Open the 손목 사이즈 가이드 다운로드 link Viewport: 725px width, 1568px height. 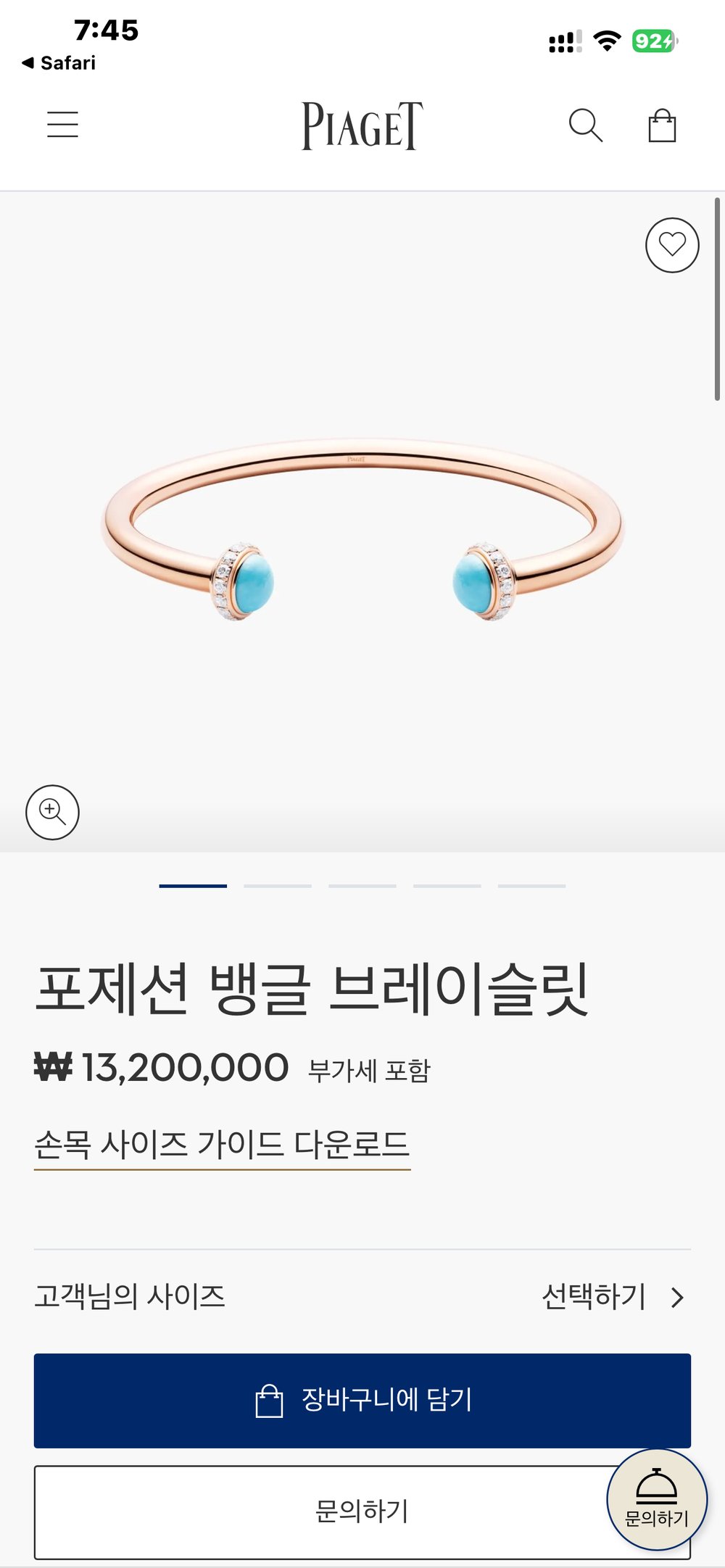click(x=222, y=1145)
